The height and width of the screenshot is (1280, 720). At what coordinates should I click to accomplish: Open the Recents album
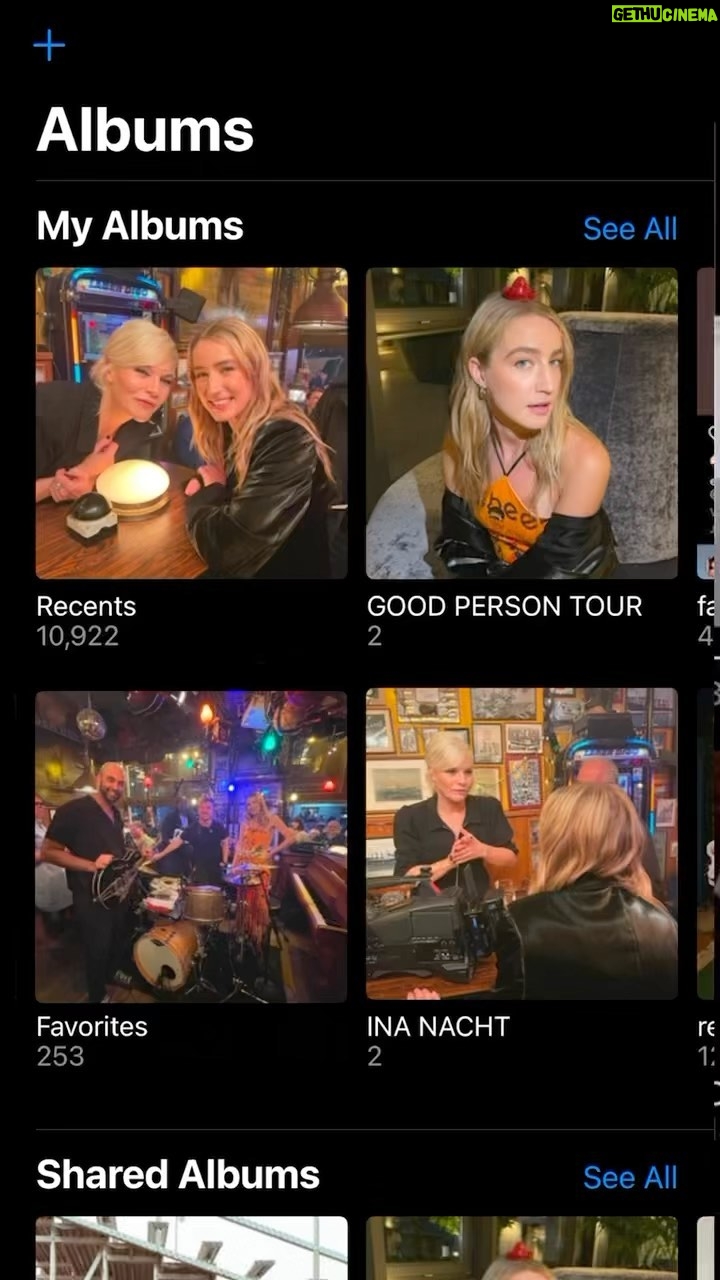[192, 423]
